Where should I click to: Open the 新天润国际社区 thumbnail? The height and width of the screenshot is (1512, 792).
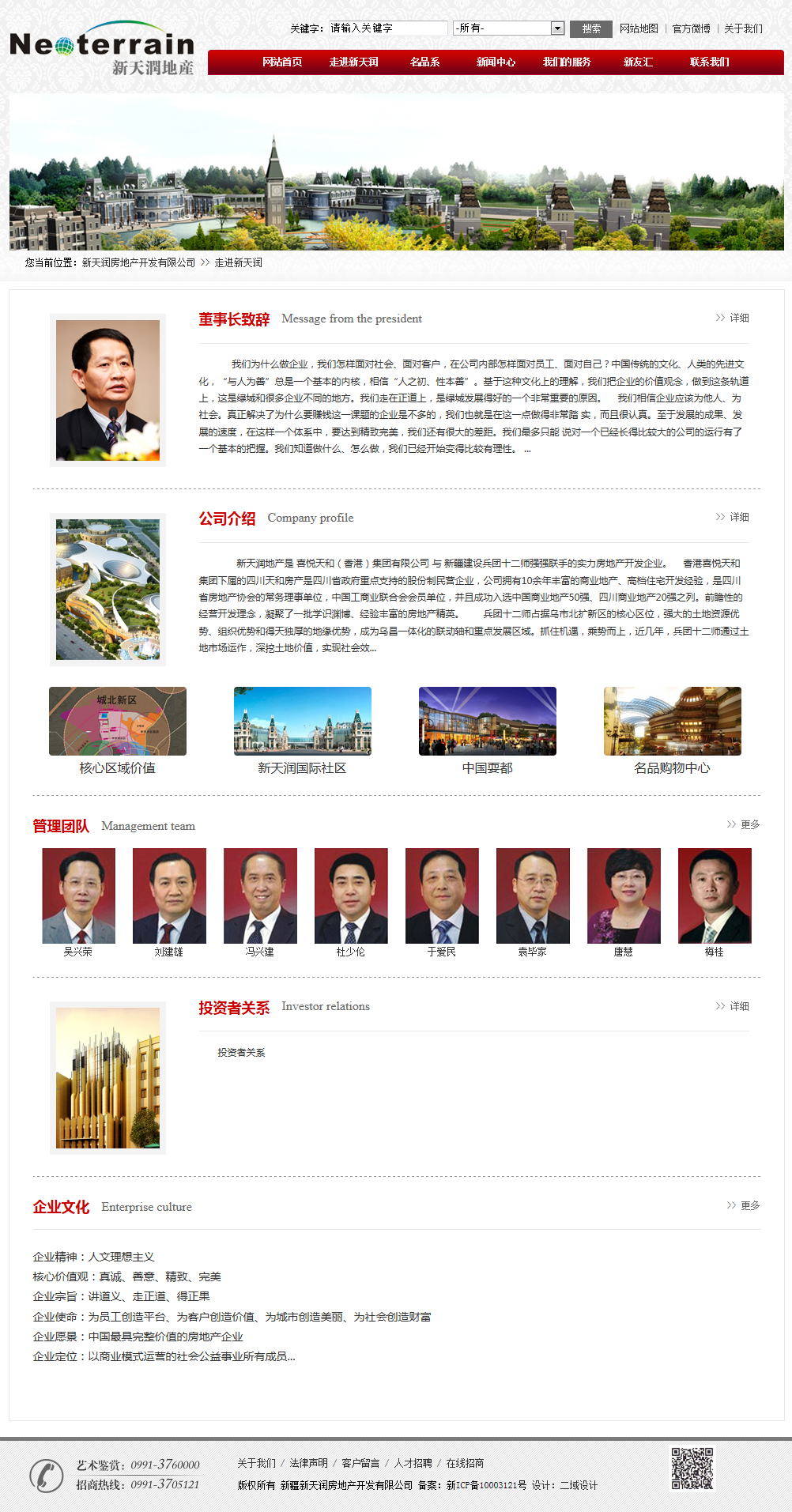303,721
